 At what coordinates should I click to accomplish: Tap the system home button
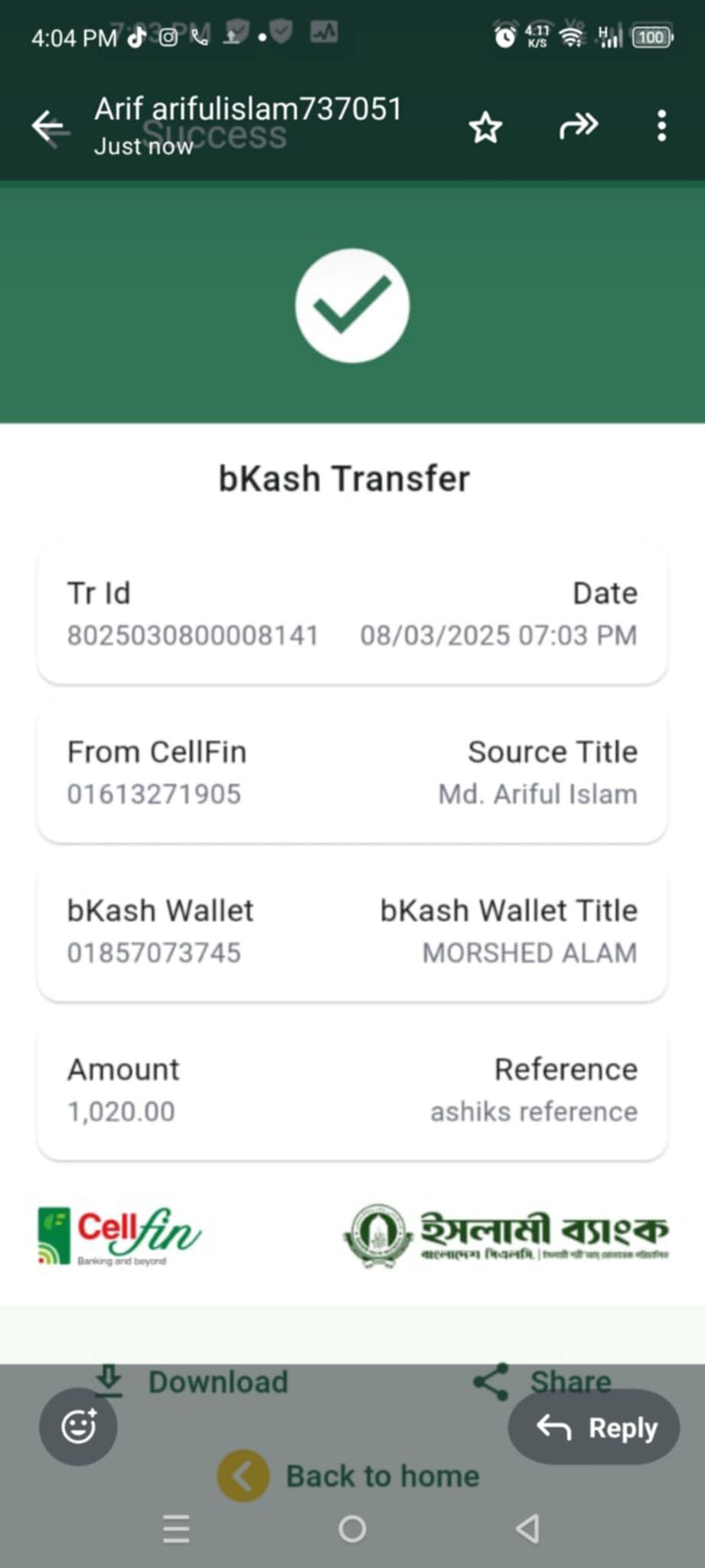point(352,1529)
